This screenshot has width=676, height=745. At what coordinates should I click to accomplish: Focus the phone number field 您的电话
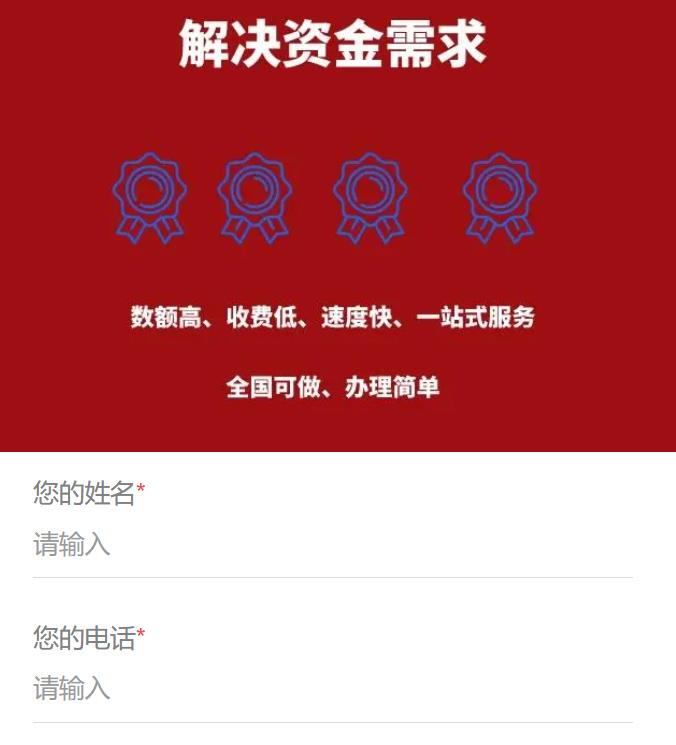pyautogui.click(x=332, y=689)
